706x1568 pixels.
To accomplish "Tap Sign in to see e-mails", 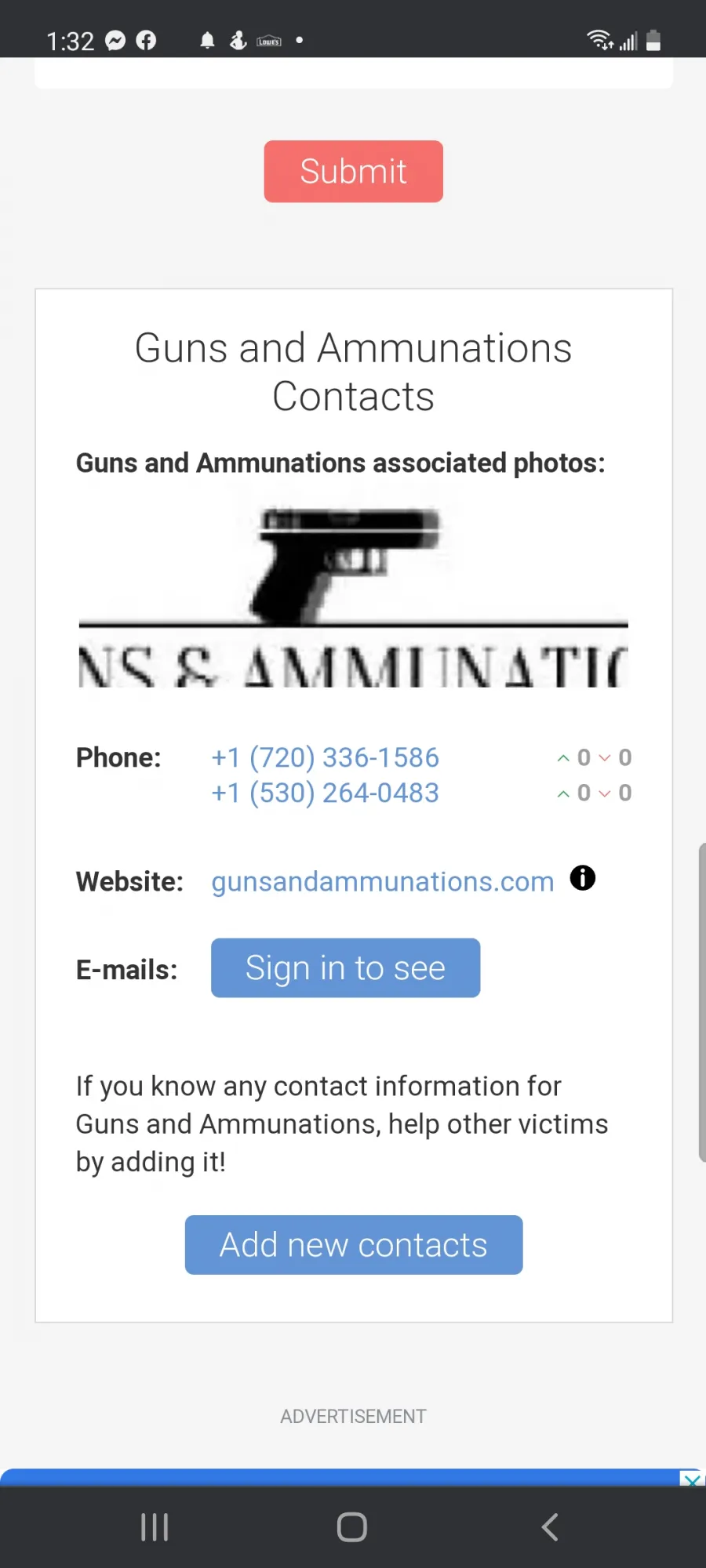I will tap(345, 968).
